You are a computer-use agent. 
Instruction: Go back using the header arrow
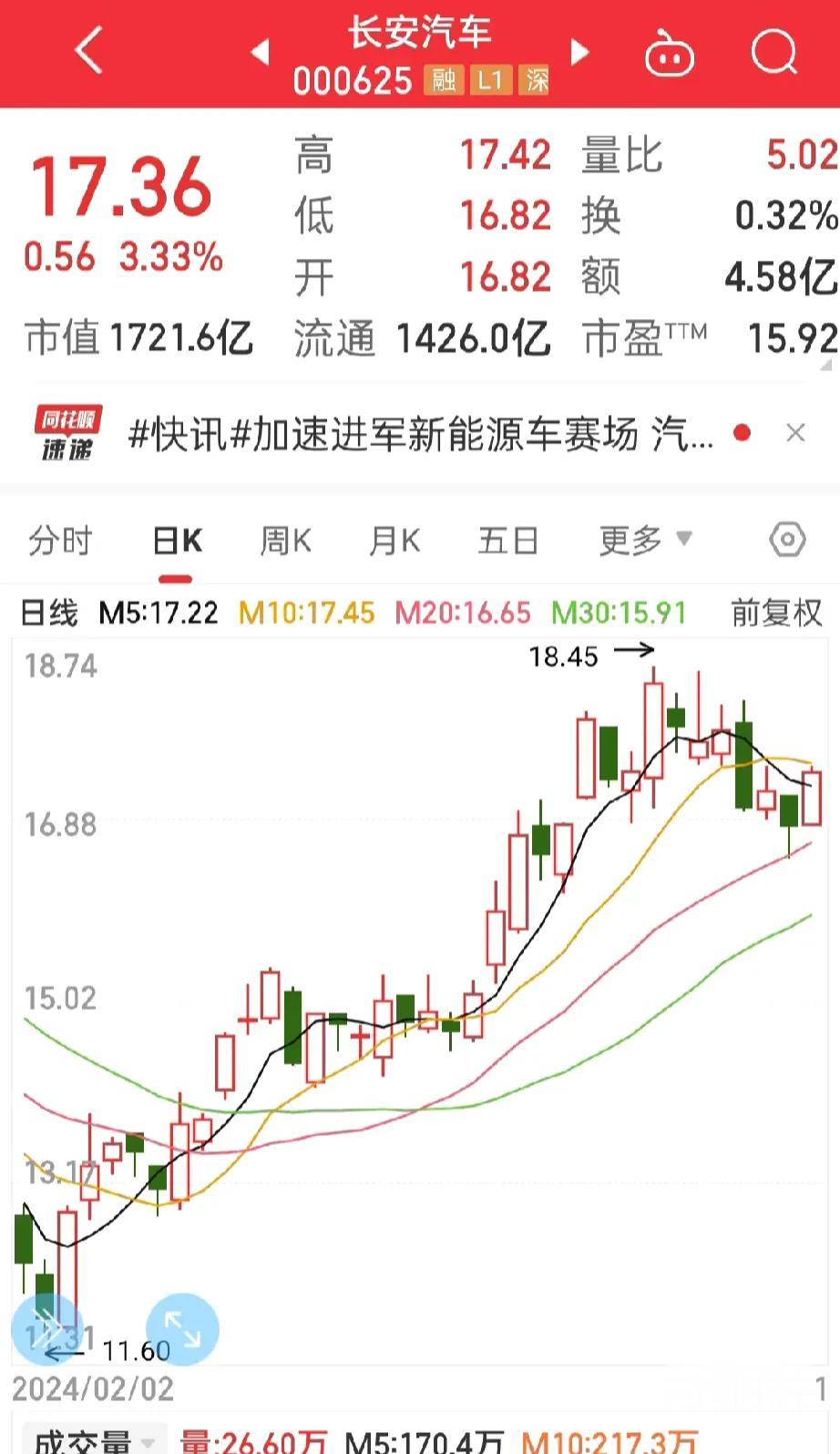click(x=88, y=50)
